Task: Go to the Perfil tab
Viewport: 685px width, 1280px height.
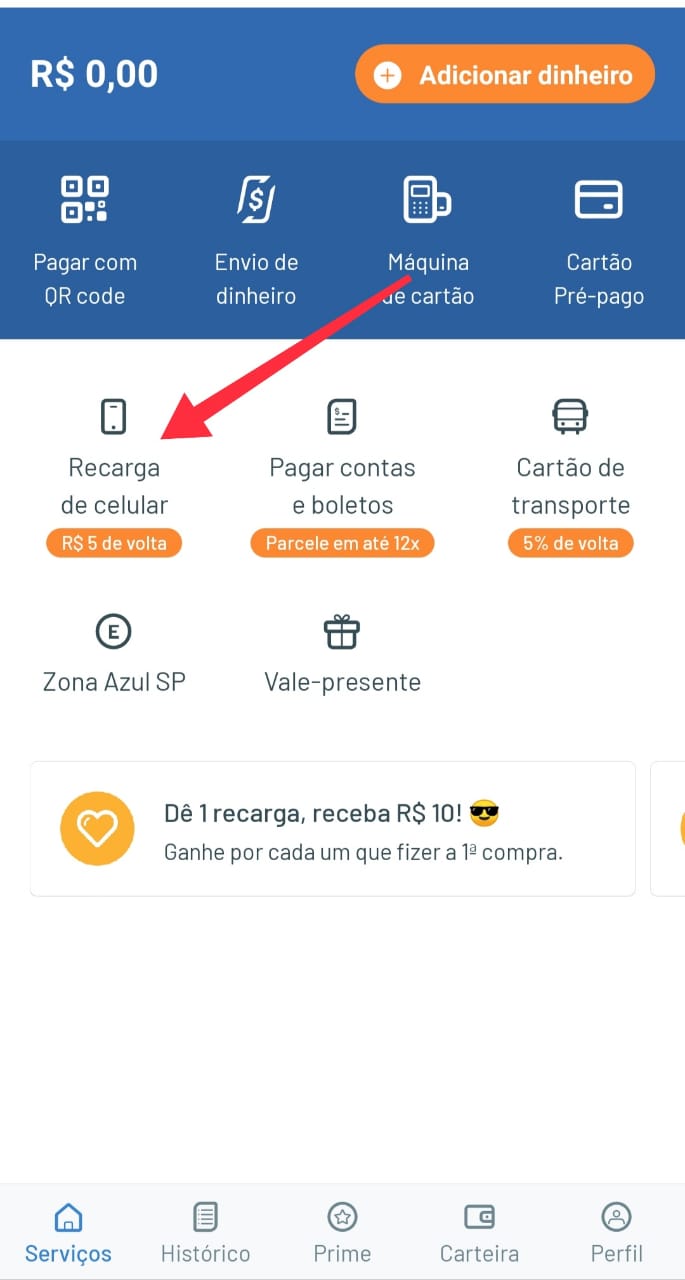Action: [x=616, y=1232]
